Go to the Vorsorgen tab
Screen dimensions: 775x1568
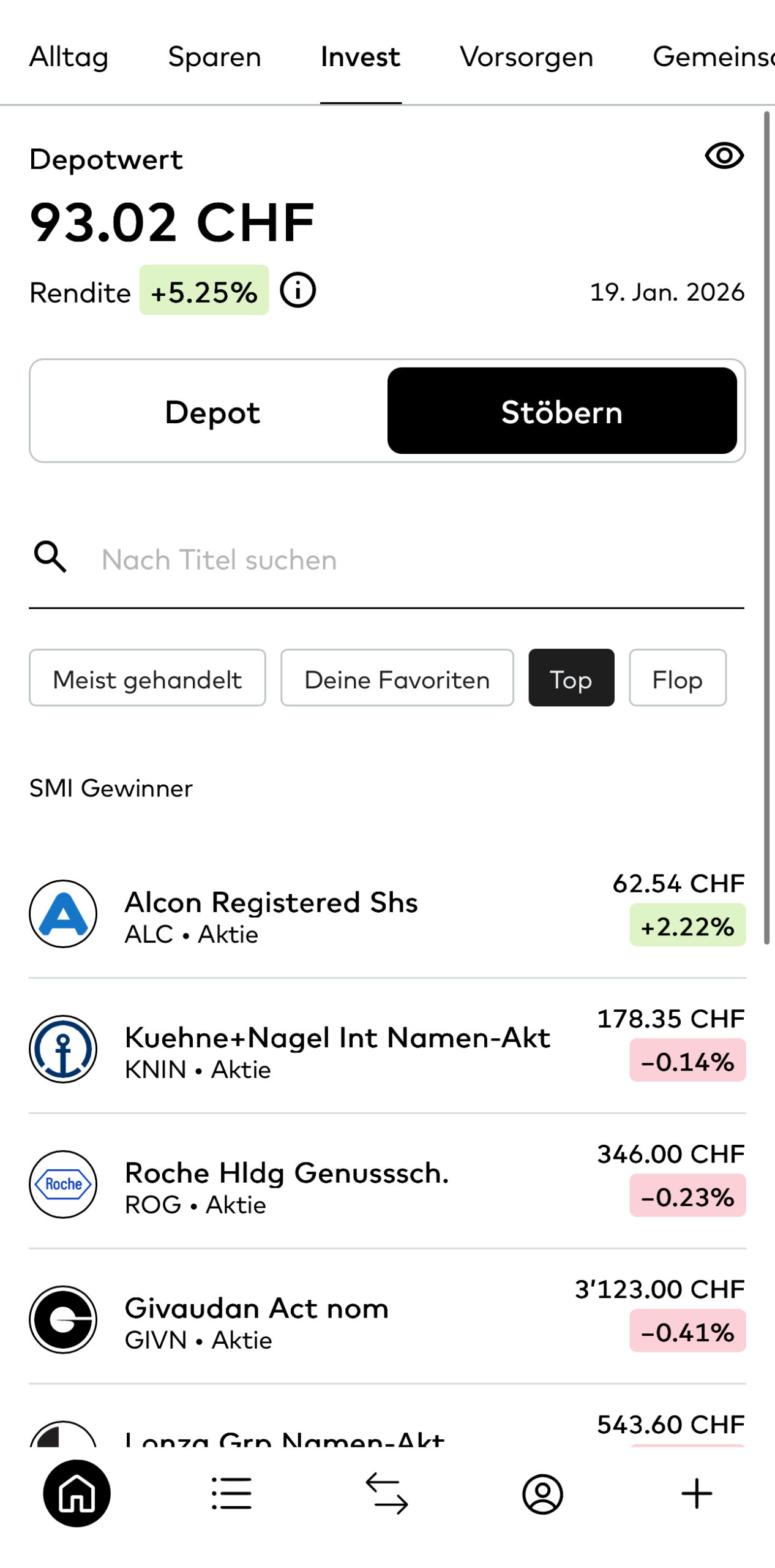526,57
